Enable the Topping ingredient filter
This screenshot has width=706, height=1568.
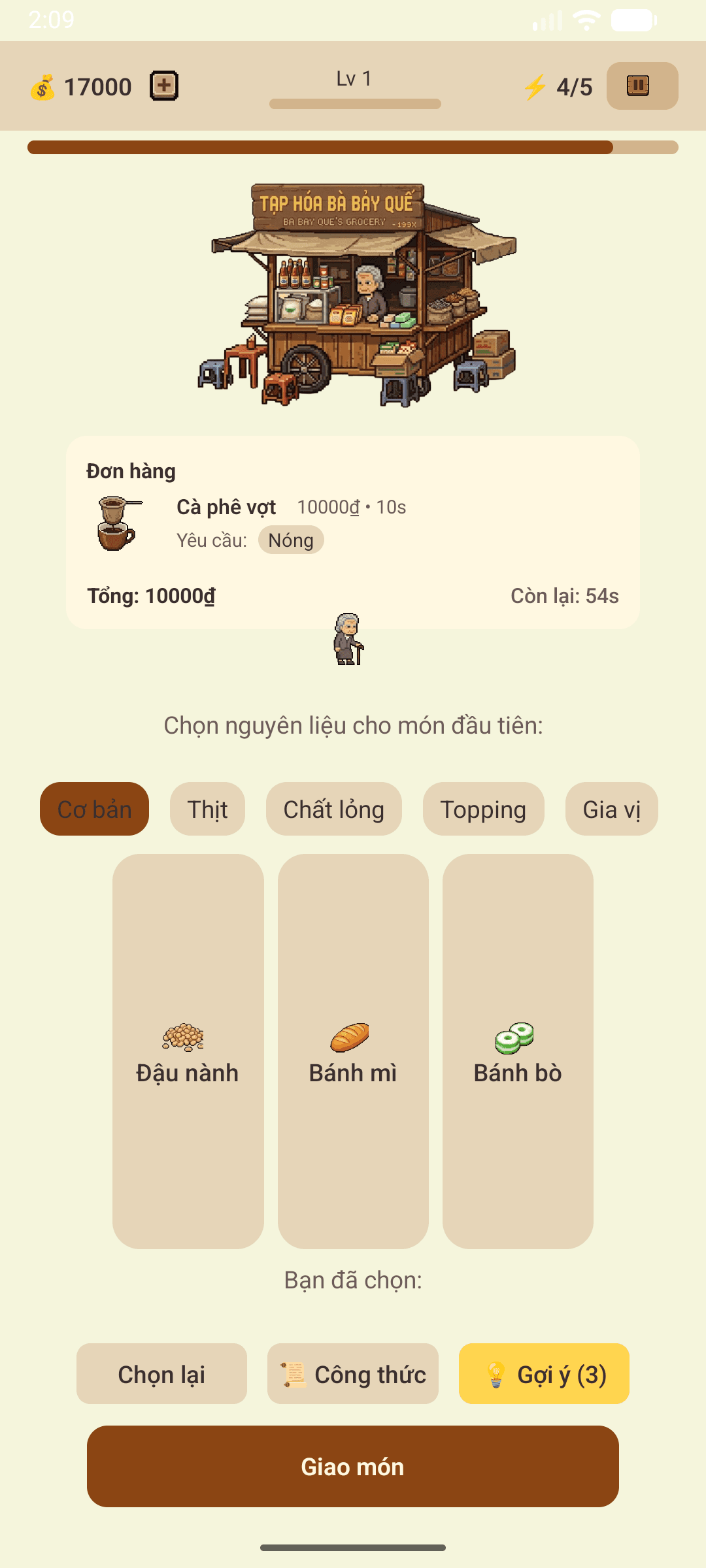(483, 809)
